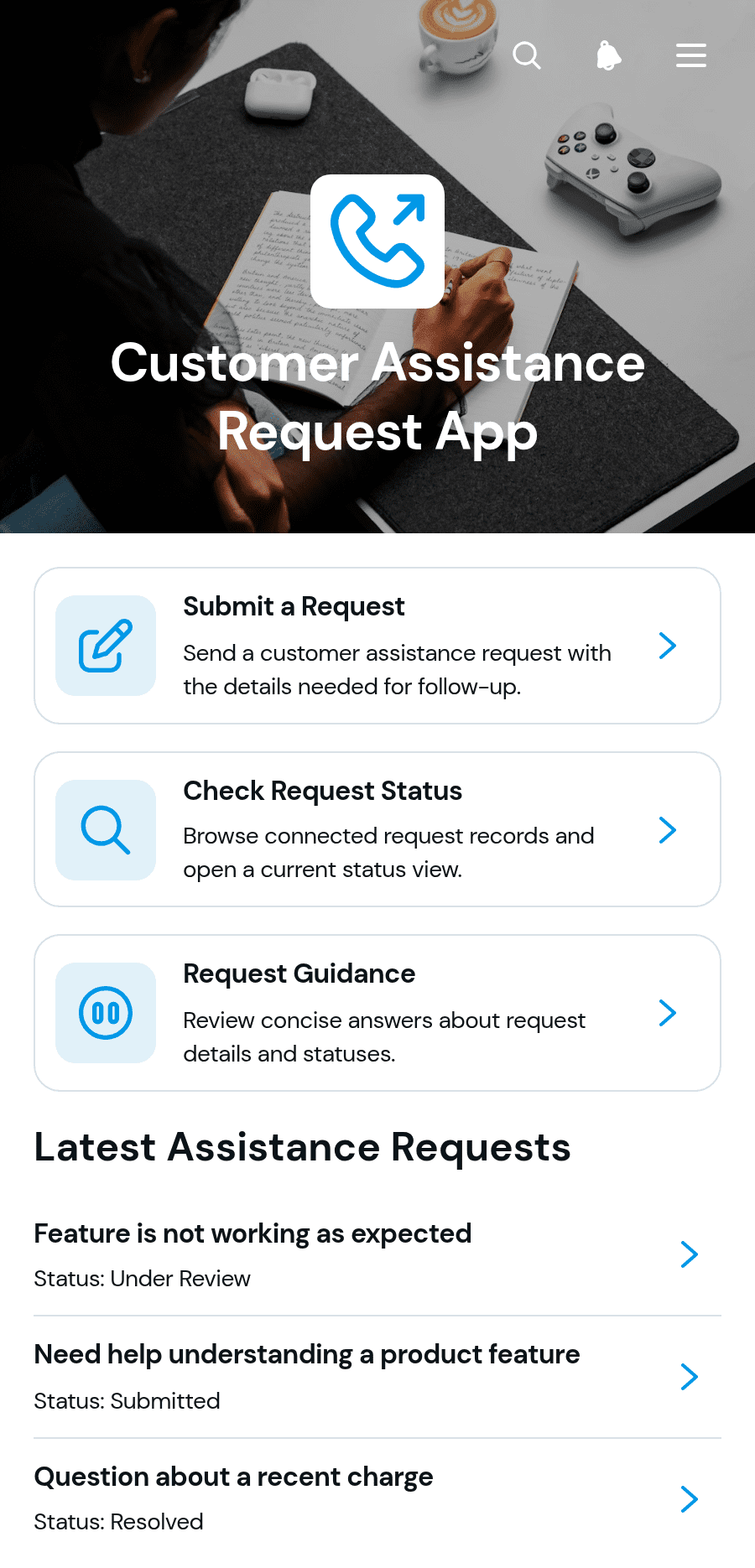Open search from the top bar
Screen dimensions: 755x1568
[527, 55]
